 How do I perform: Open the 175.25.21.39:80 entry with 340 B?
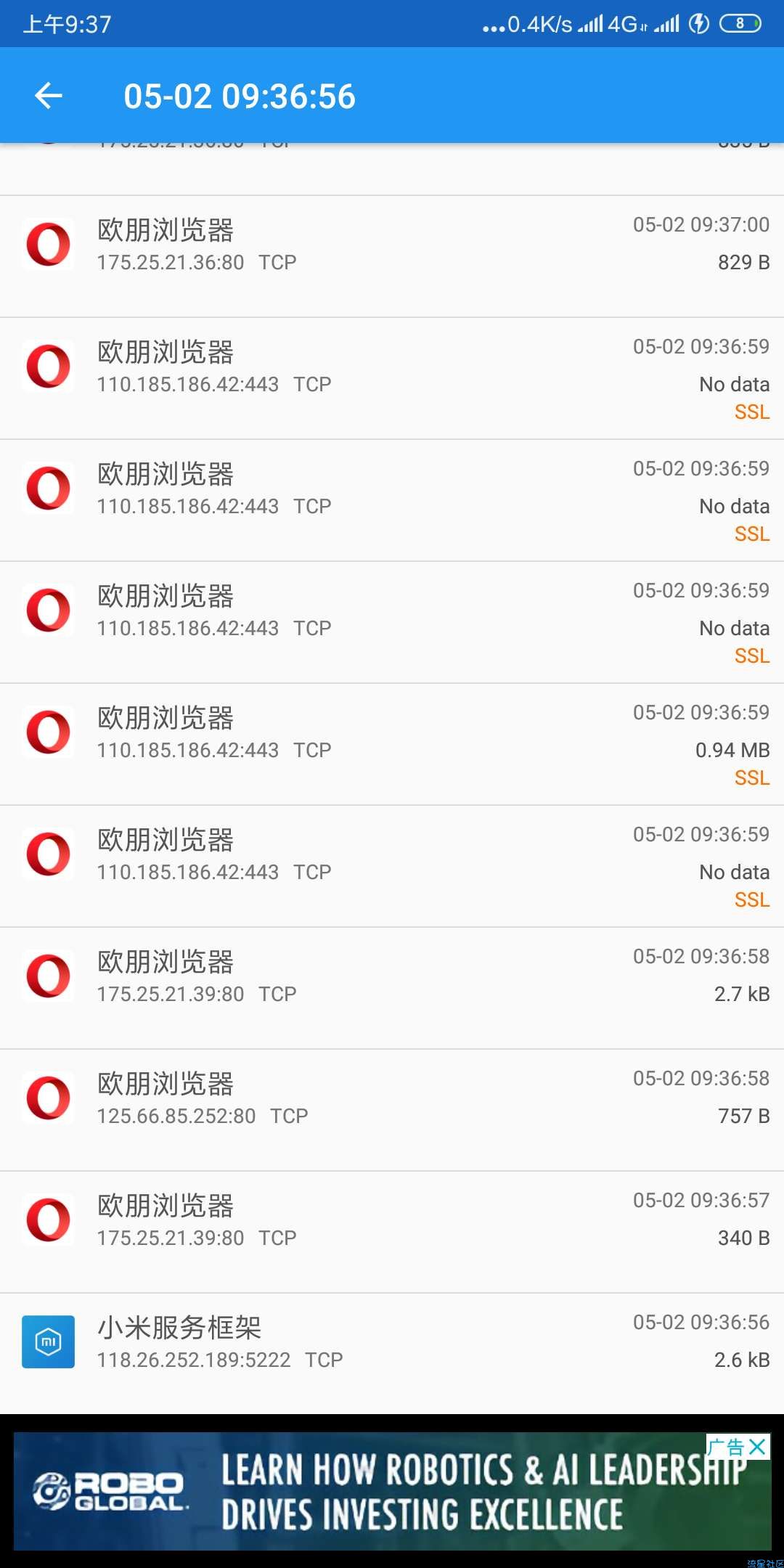pyautogui.click(x=392, y=1232)
